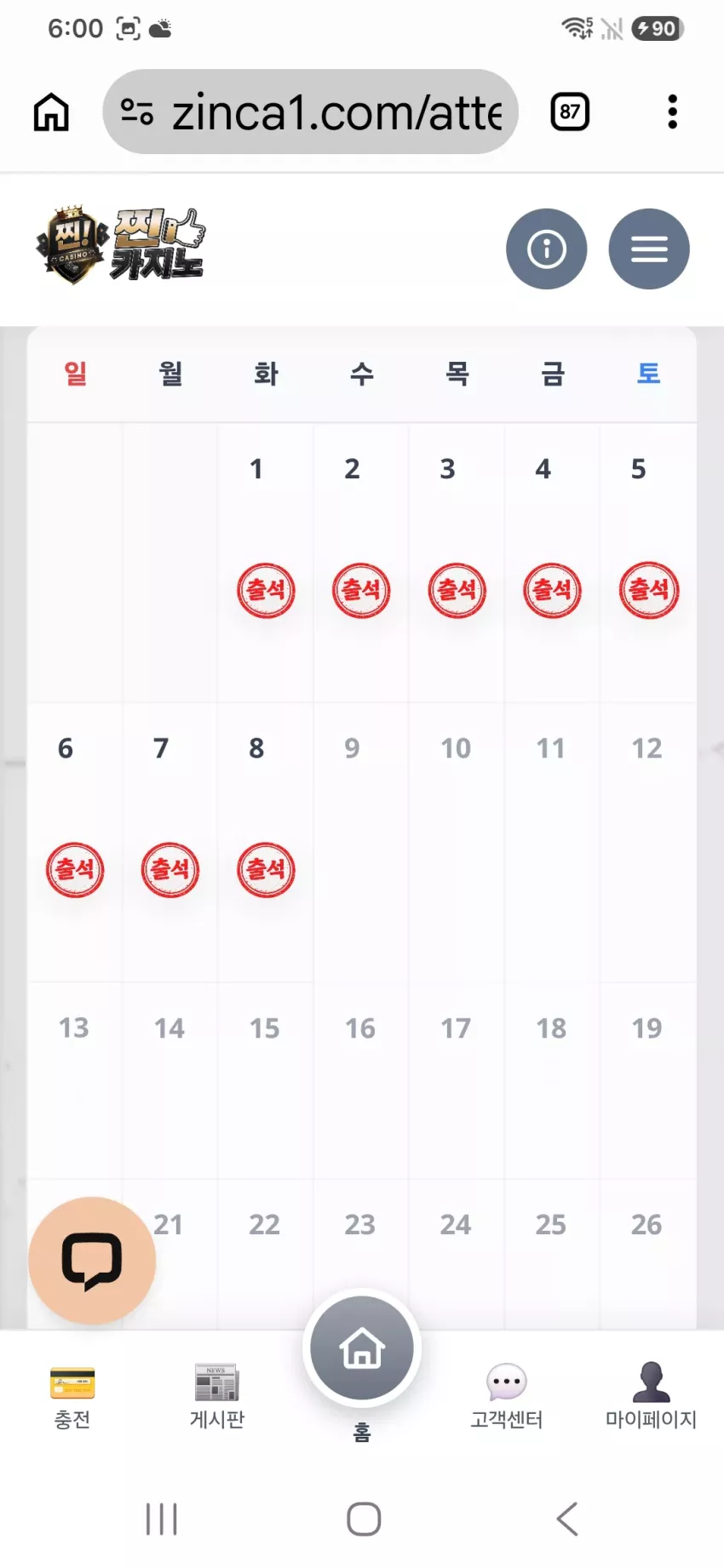Tap the browser home icon
Viewport: 724px width, 1568px height.
point(51,112)
